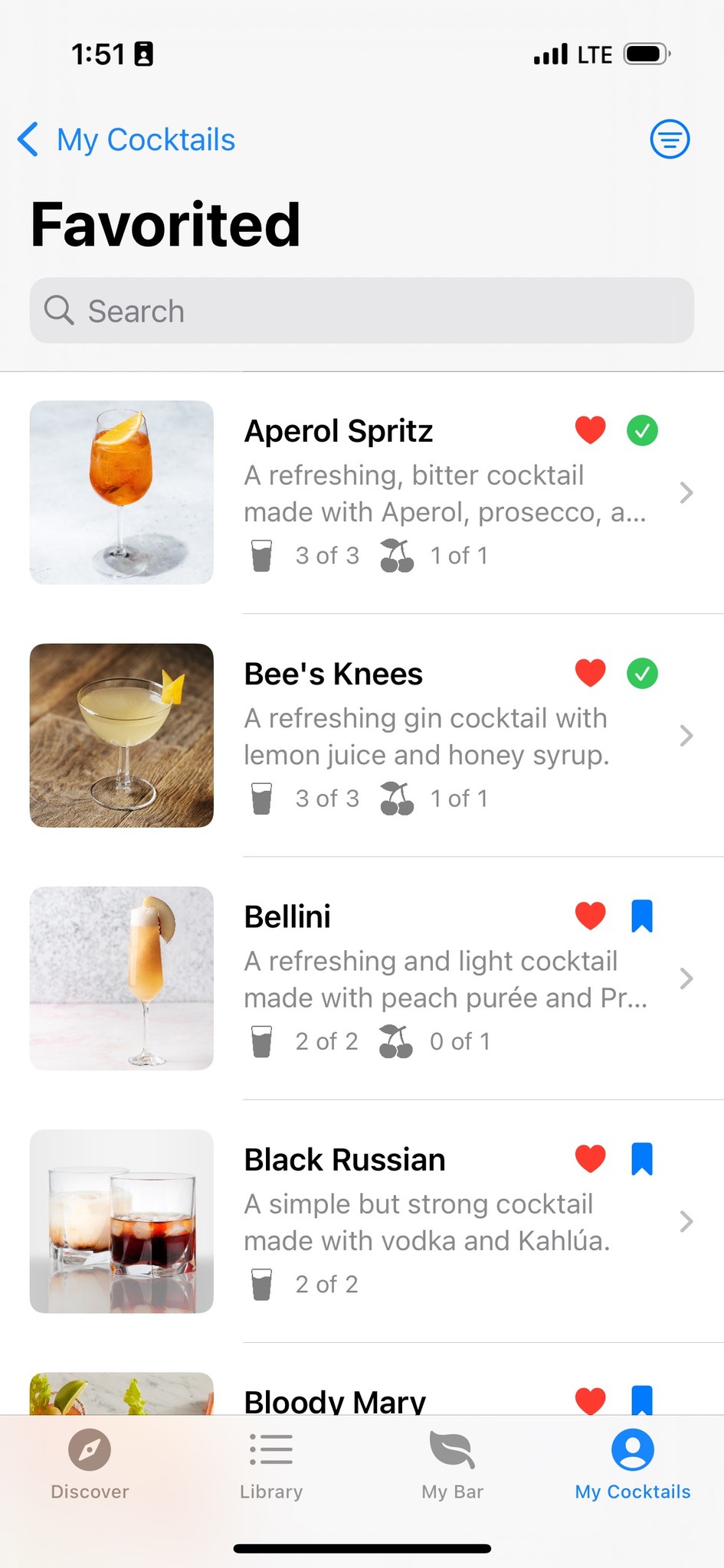Switch to the Discover tab
724x1568 pixels.
click(x=90, y=1464)
